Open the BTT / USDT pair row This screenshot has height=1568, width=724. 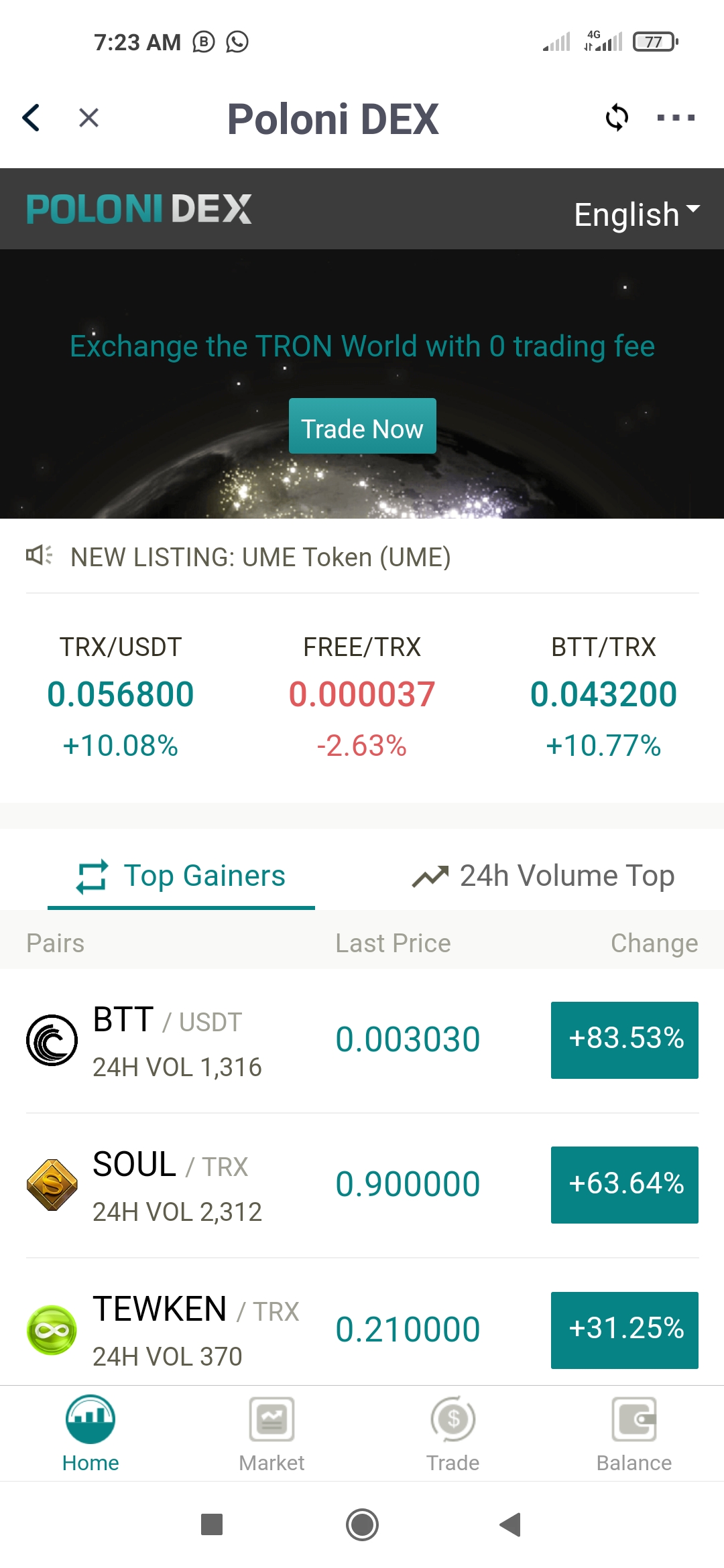point(362,1041)
